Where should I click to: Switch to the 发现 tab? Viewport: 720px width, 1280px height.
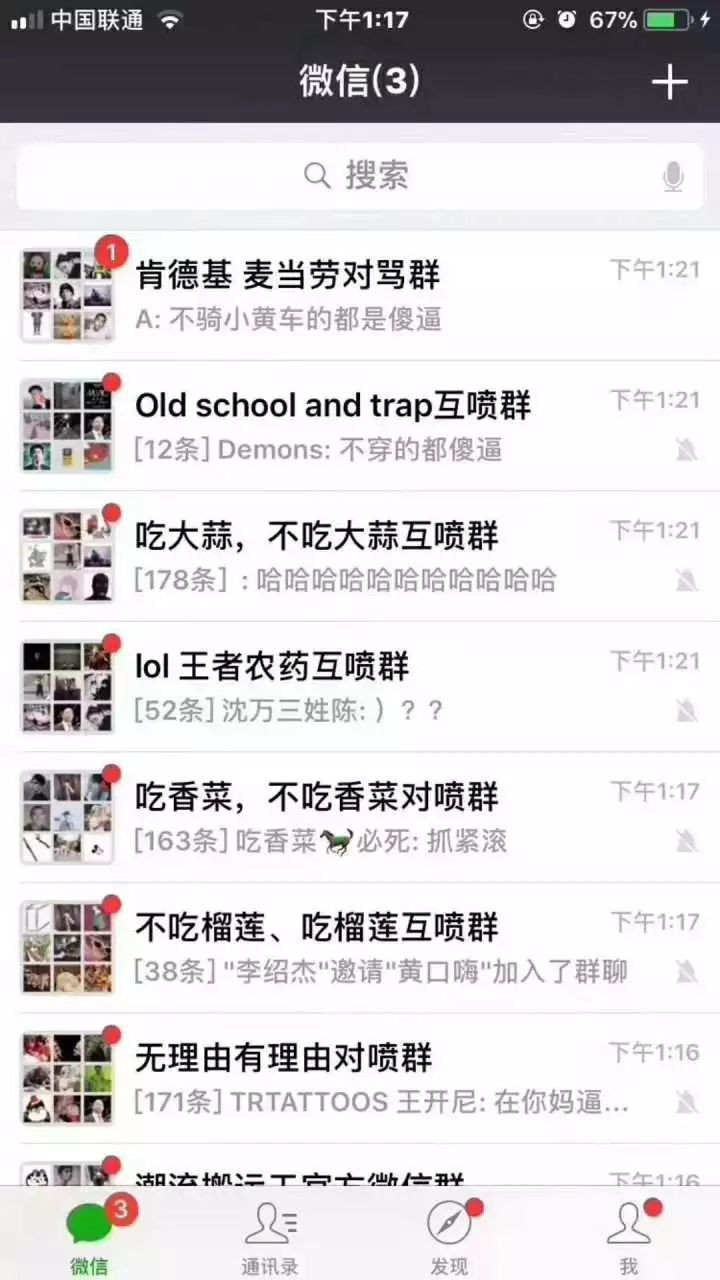tap(449, 1236)
